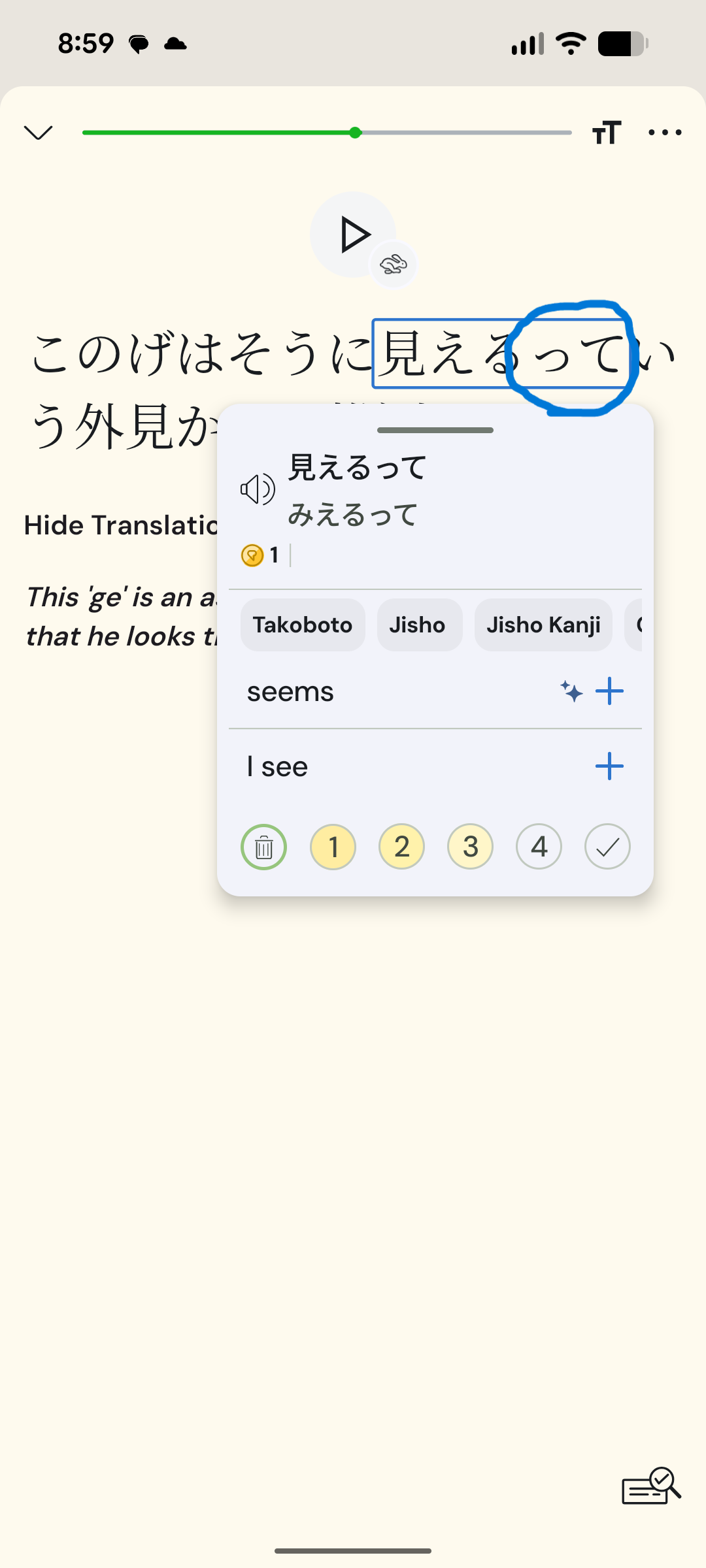The image size is (706, 1568).
Task: Play the sentence audio
Action: coord(354,235)
